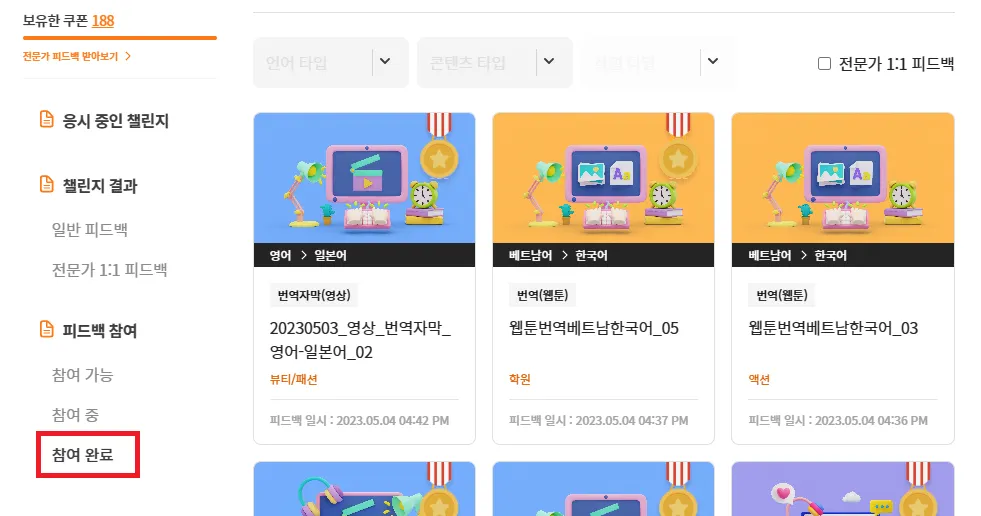Viewport: 981px width, 516px height.
Task: Open card 20230503_영상_번역자막_영어-일본어_02
Action: tap(361, 340)
